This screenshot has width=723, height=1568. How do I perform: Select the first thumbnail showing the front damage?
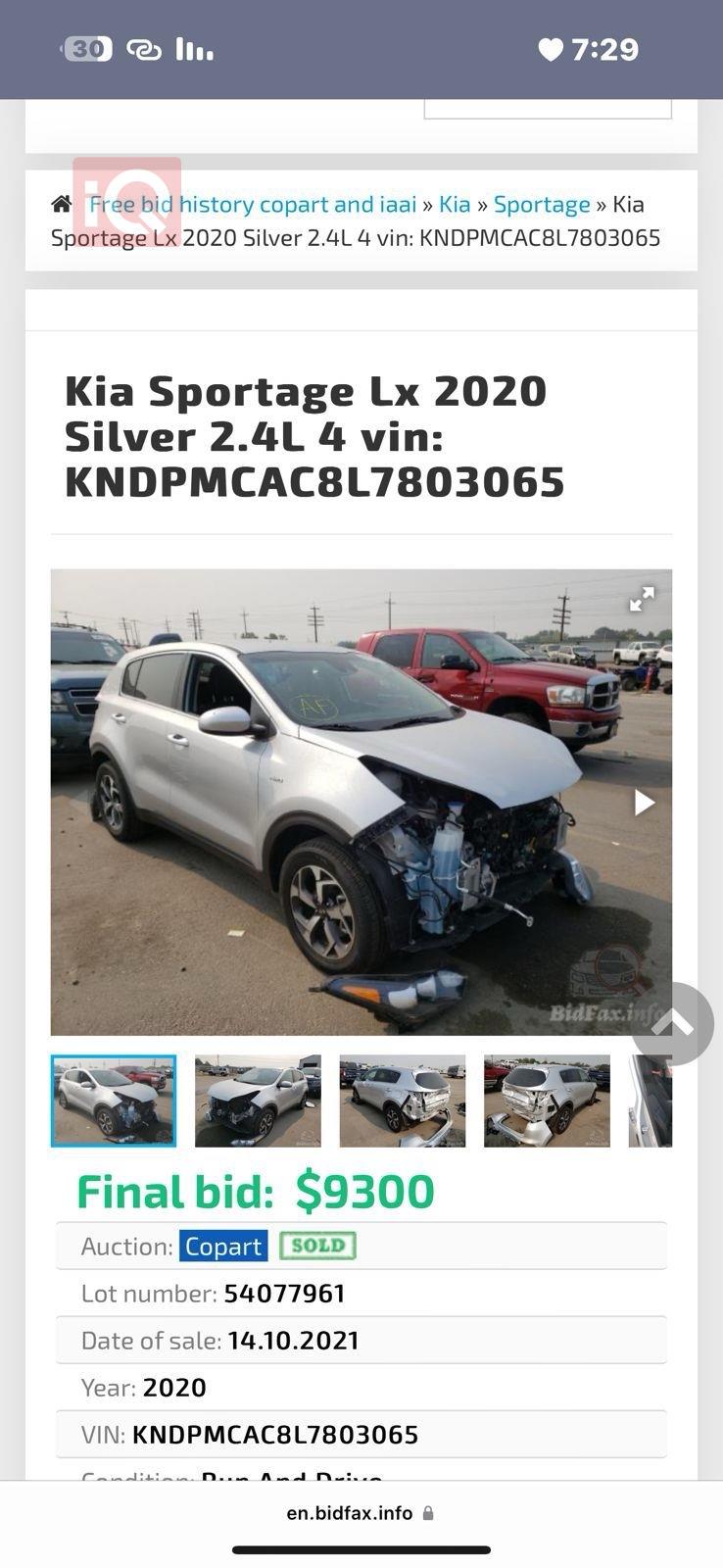[x=114, y=1101]
